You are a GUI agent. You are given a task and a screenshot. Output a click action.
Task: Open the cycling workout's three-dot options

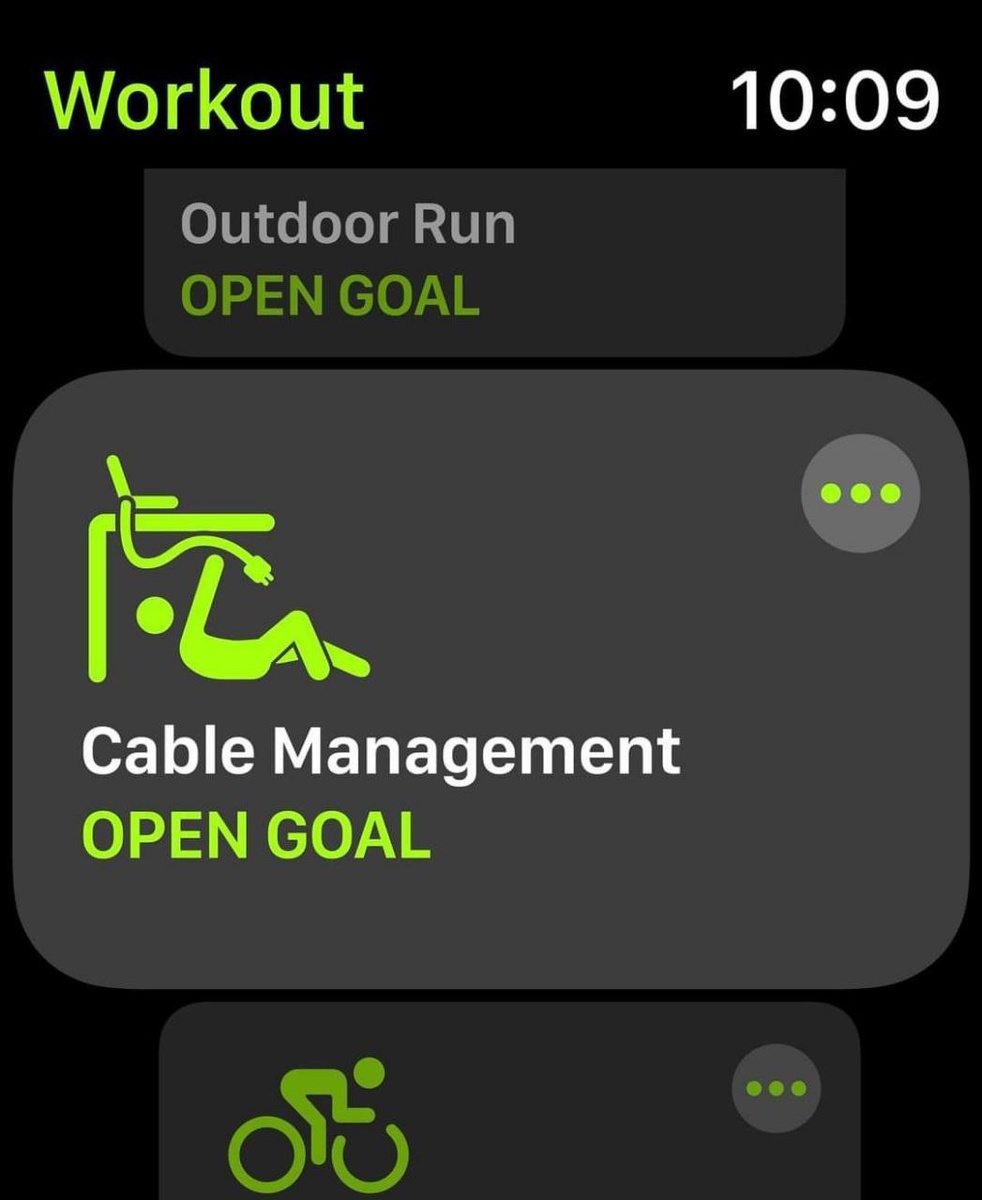[x=776, y=1089]
